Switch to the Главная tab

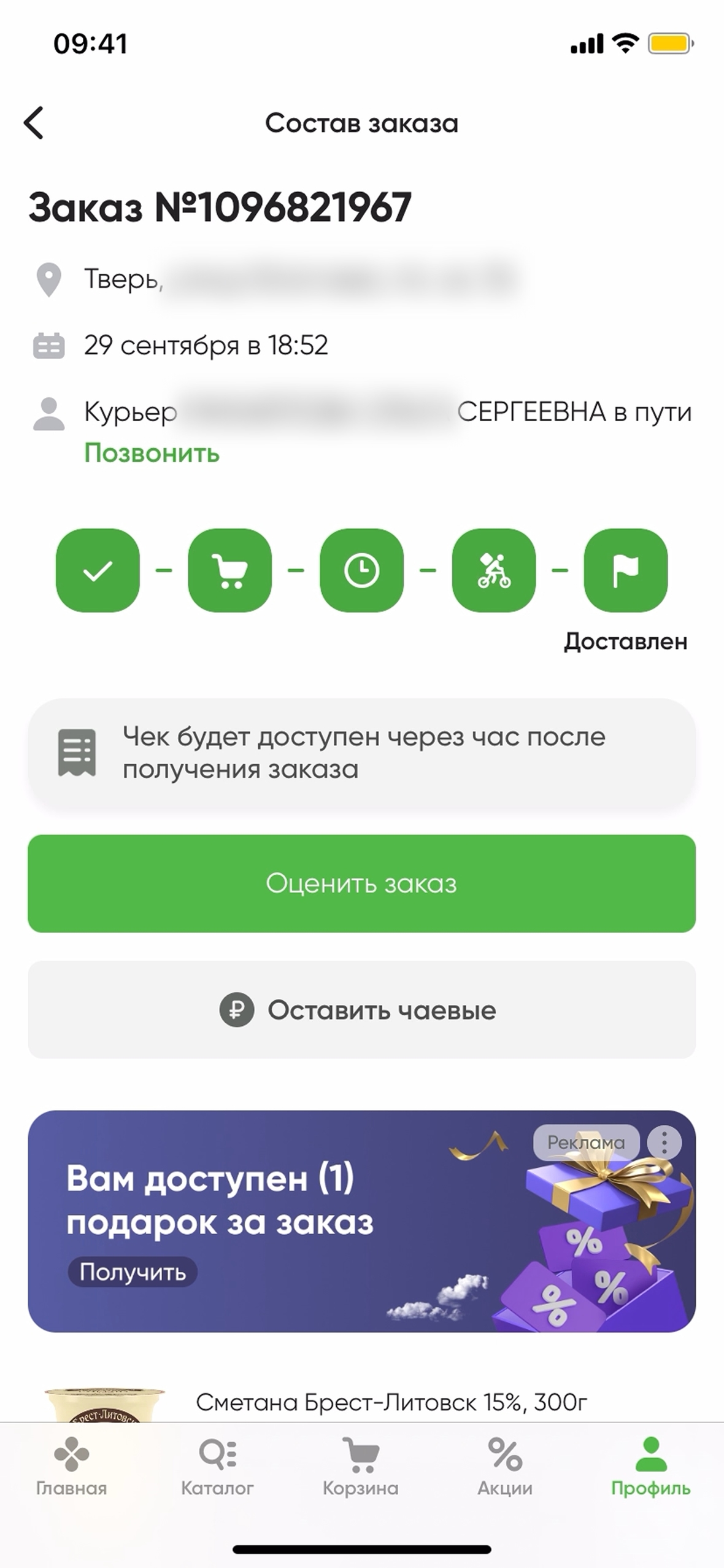click(x=71, y=1468)
